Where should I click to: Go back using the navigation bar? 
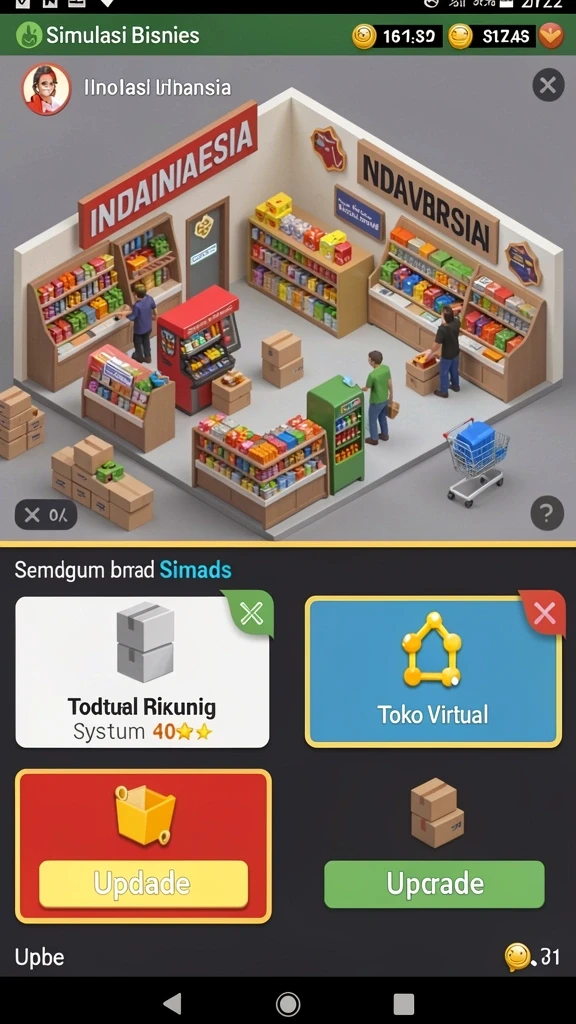(x=172, y=1003)
